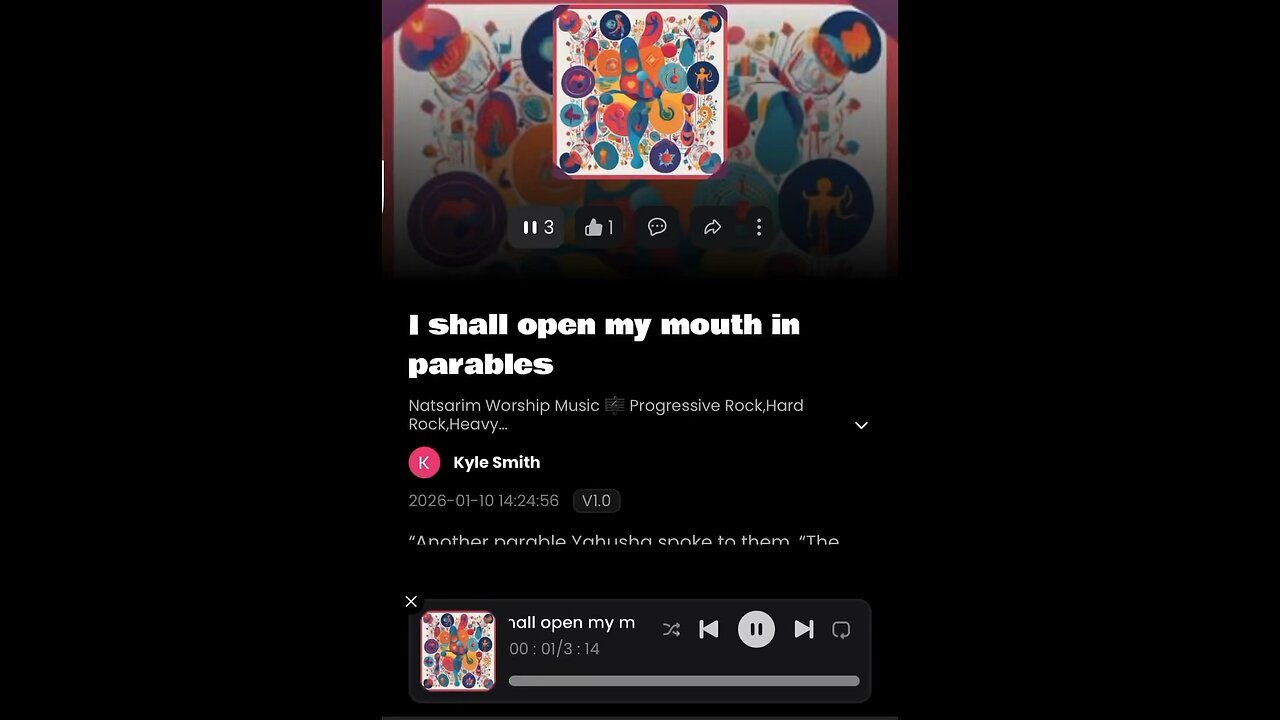Skip to the previous track
The width and height of the screenshot is (1280, 720).
coord(709,629)
